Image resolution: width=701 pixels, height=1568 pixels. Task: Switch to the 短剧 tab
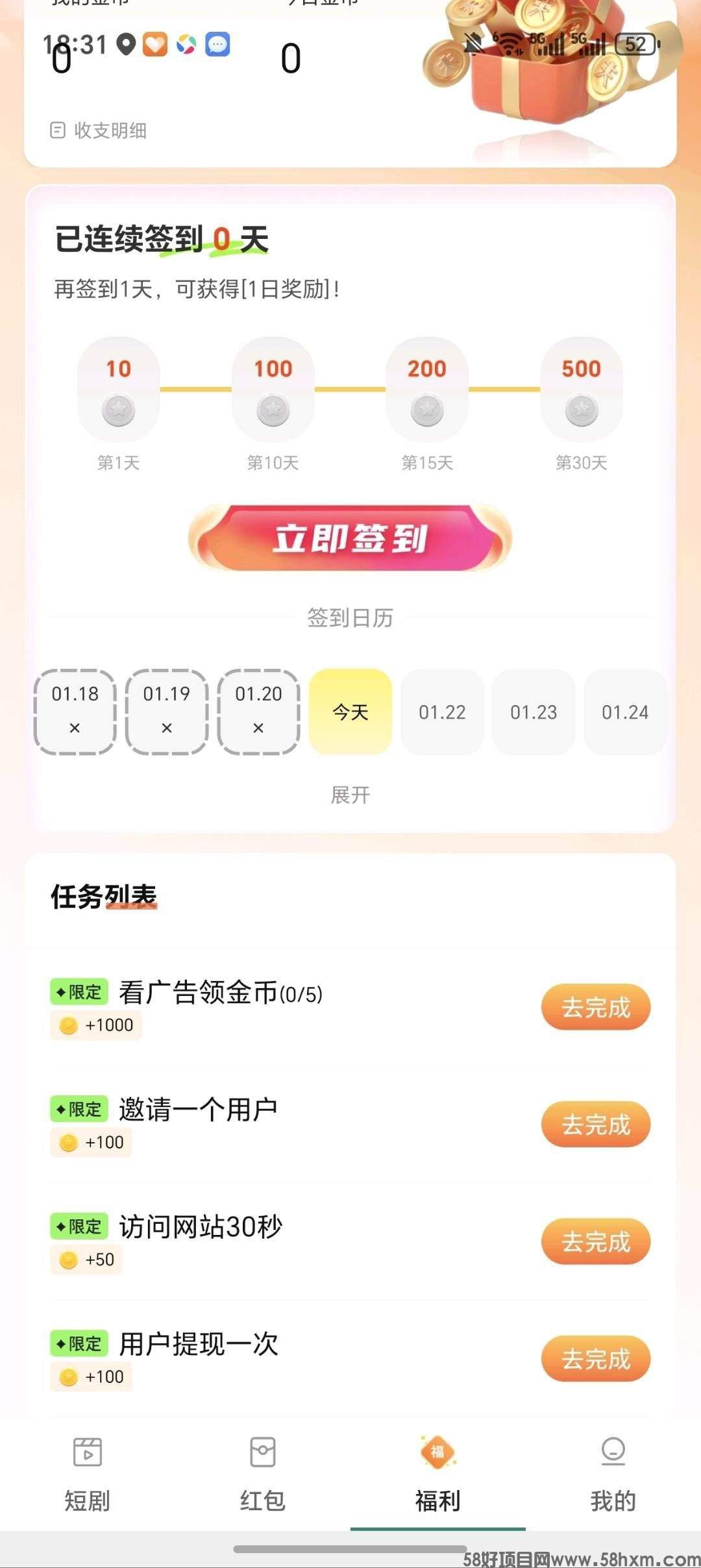tap(88, 1475)
